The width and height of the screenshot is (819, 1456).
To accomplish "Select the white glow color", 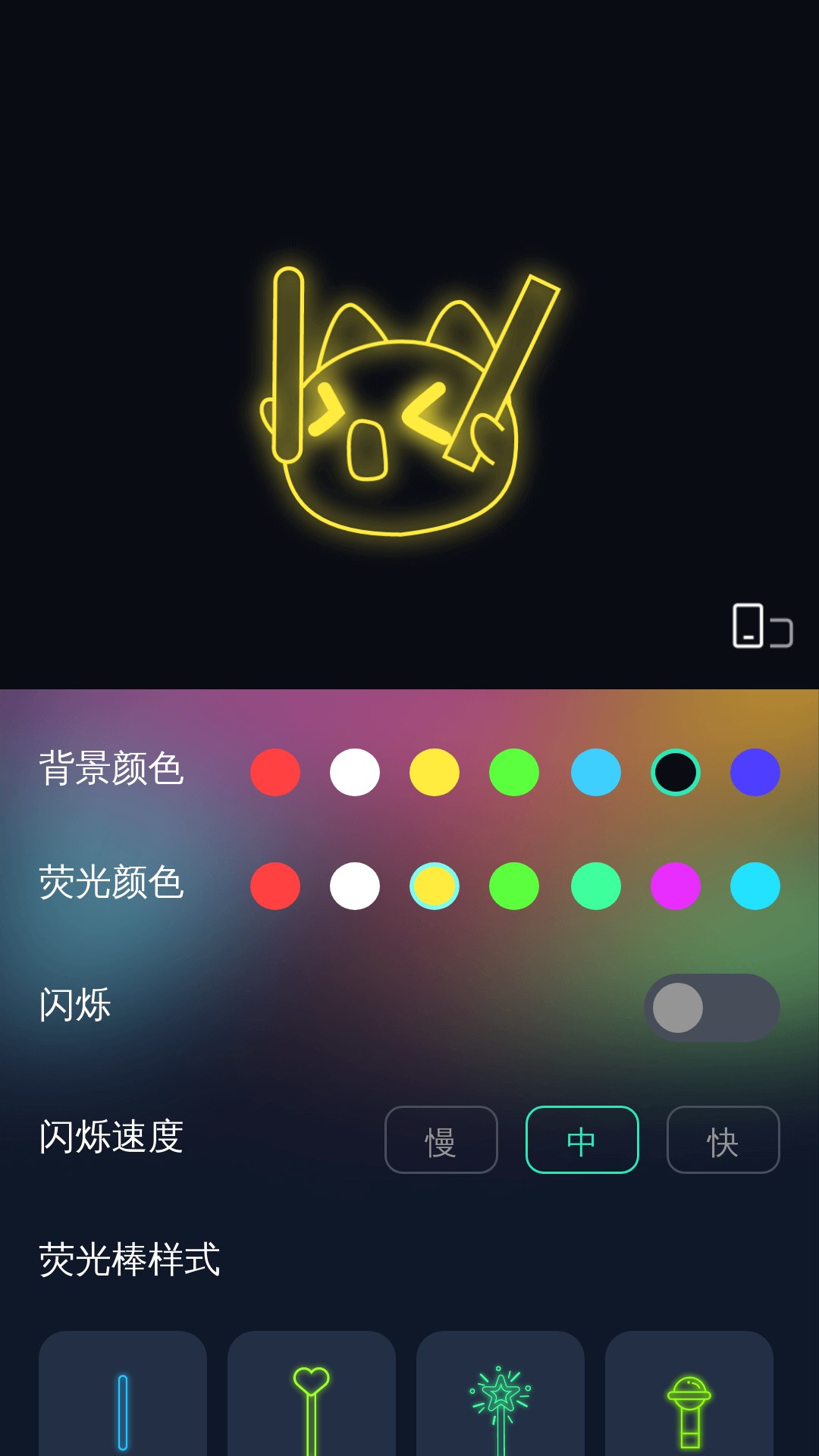I will (x=355, y=886).
